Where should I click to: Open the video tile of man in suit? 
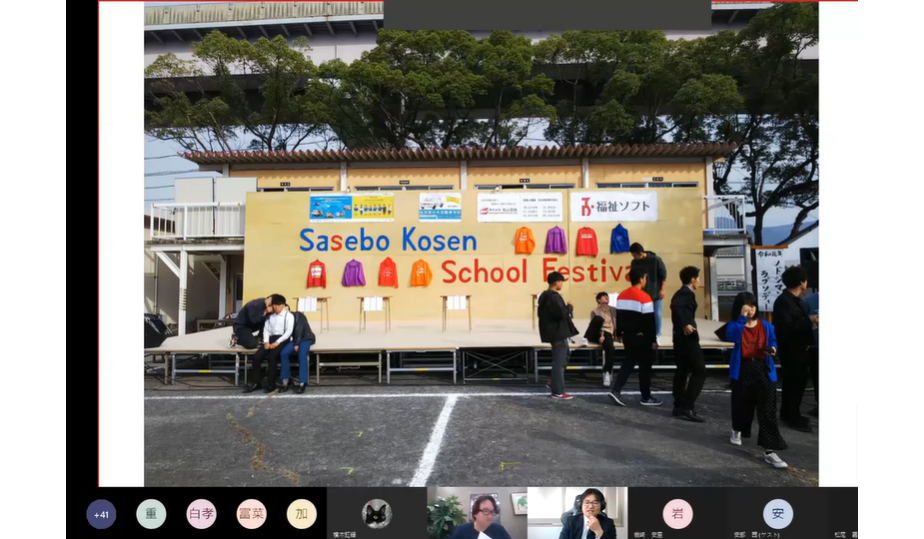(577, 513)
